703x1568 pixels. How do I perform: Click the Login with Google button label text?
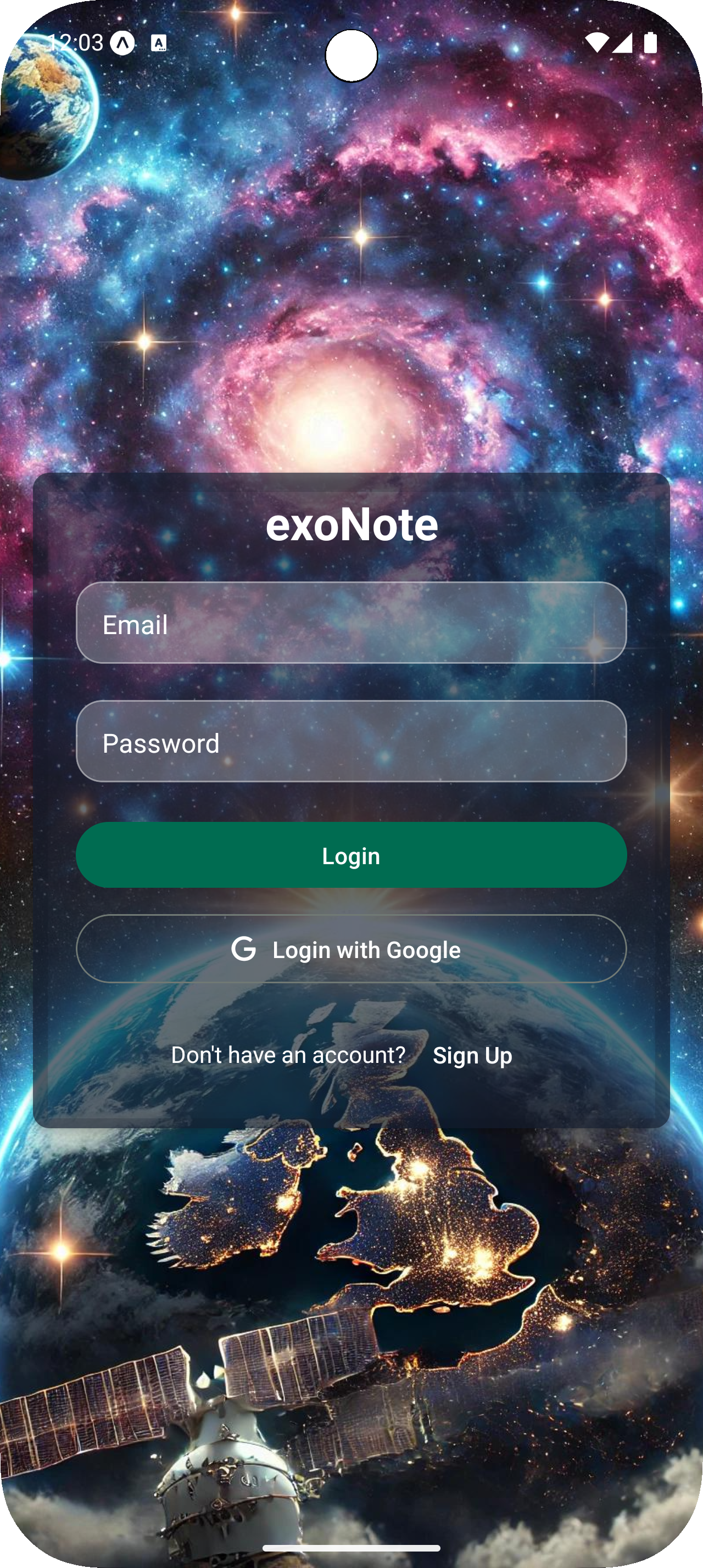365,950
